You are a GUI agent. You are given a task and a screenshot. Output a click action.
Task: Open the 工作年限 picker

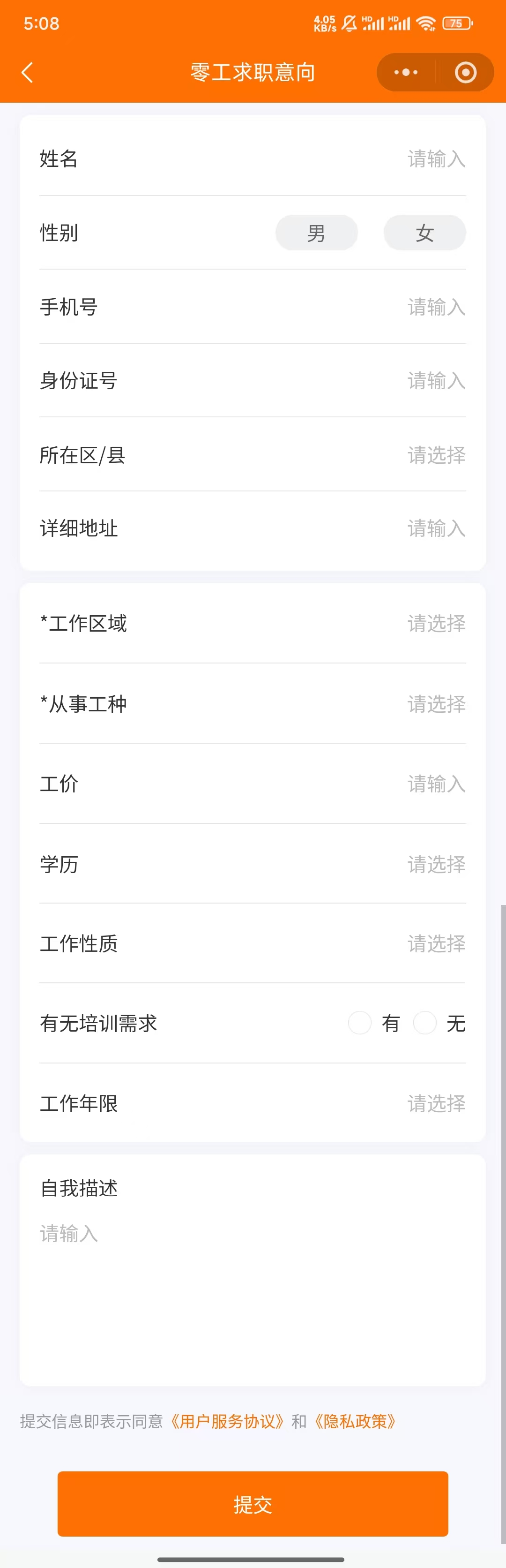pos(435,1103)
